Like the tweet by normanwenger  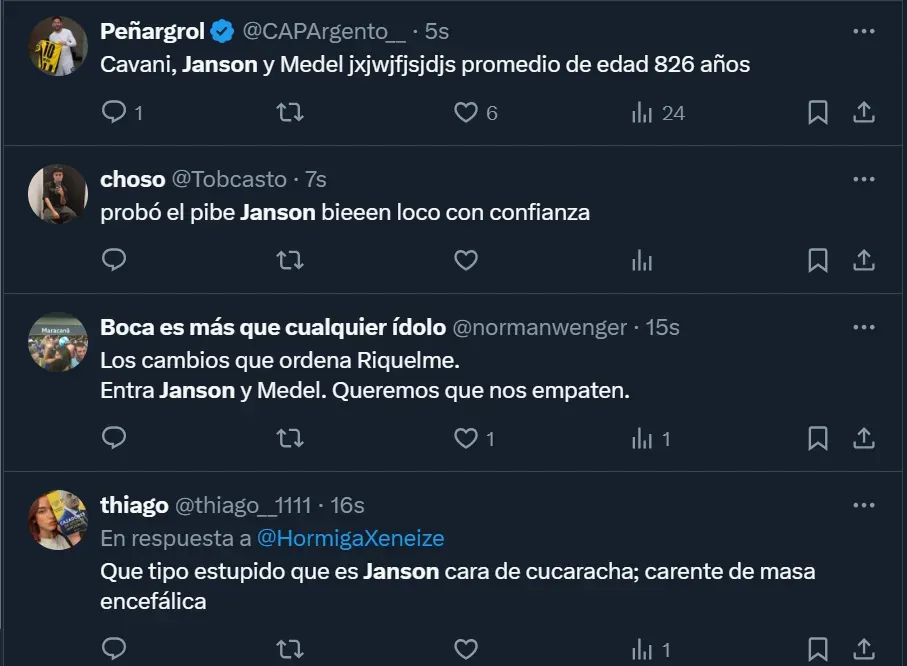click(466, 438)
